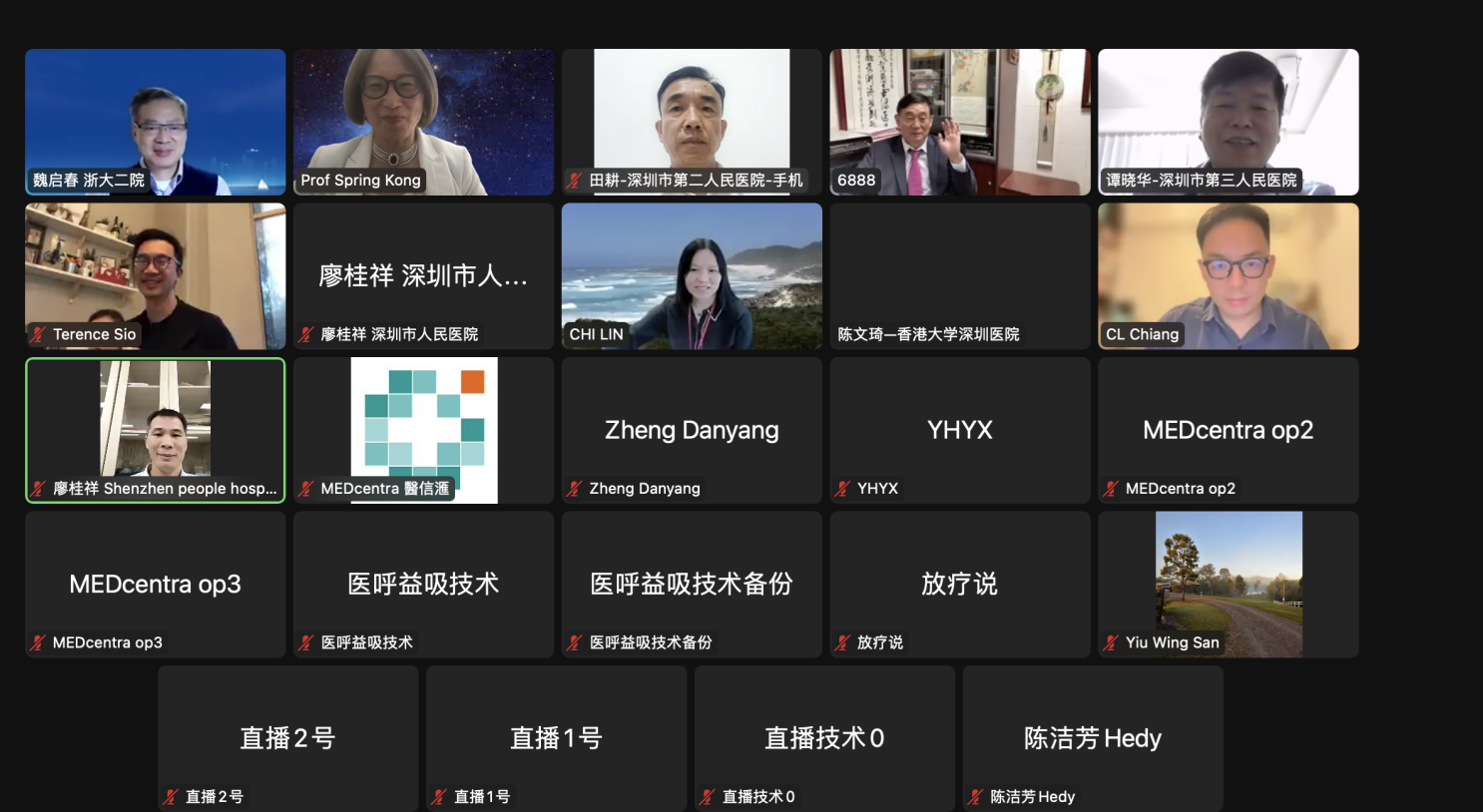Select the YHYX participant tile
The height and width of the screenshot is (812, 1483).
(x=959, y=430)
